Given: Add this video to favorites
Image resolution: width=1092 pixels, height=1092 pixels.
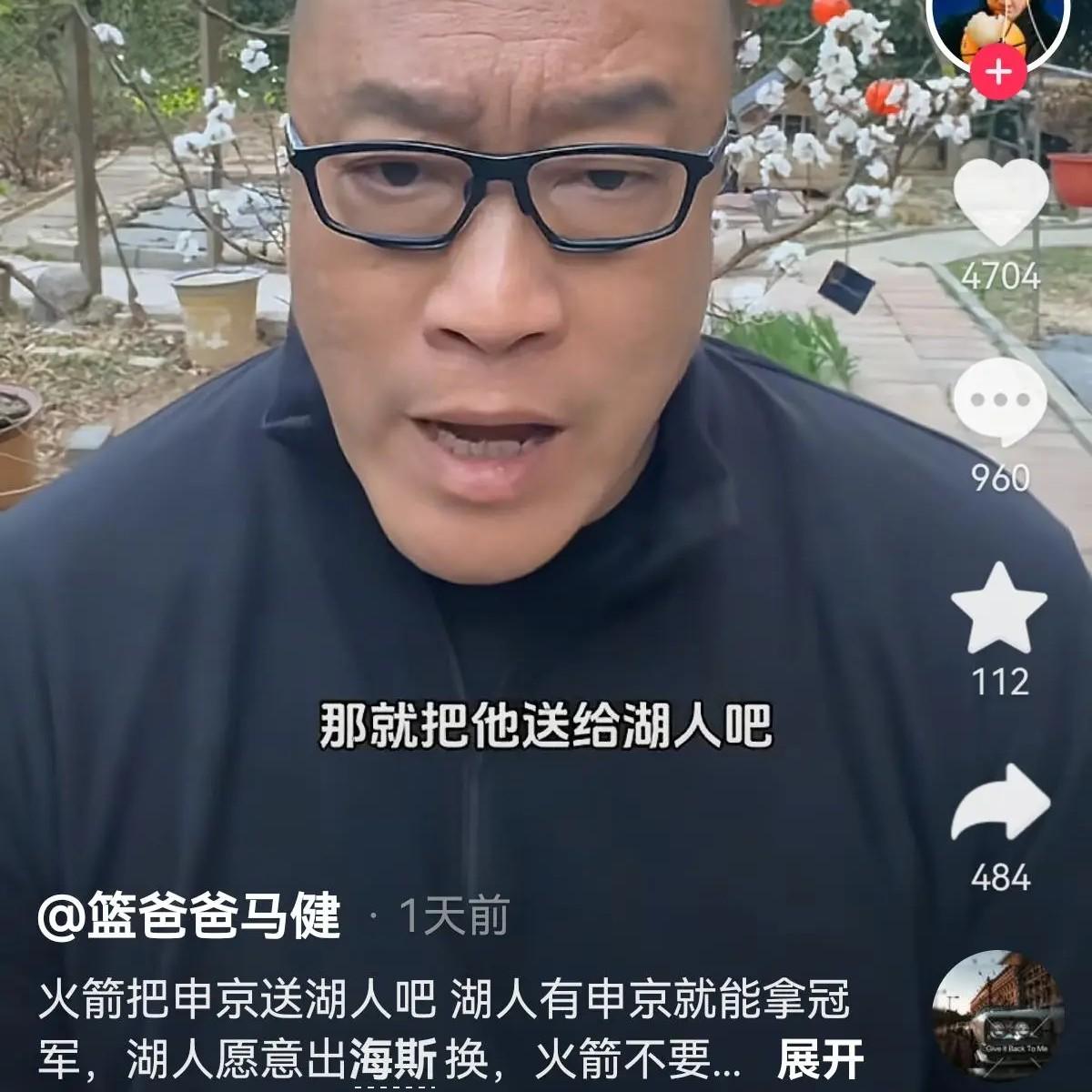Looking at the screenshot, I should point(999,608).
